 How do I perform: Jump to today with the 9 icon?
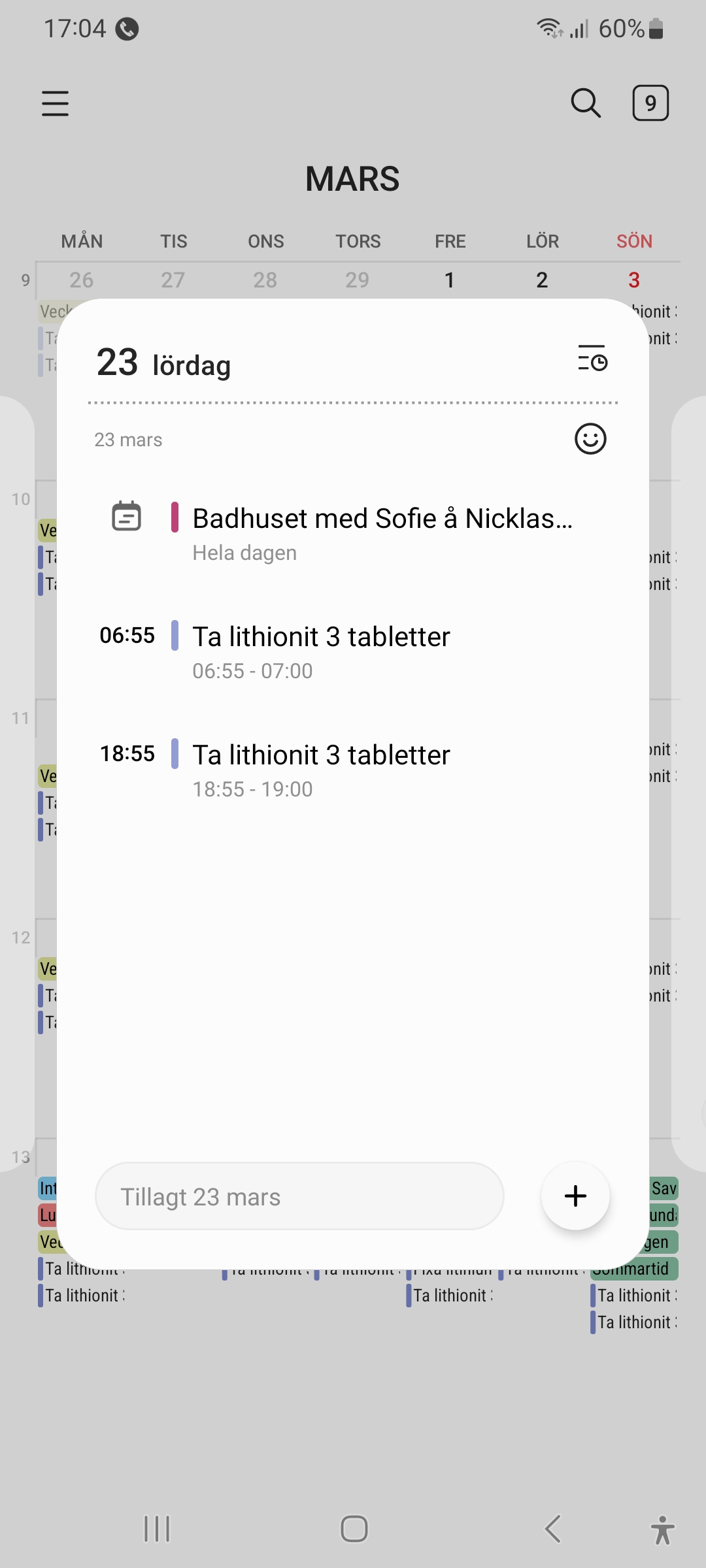pos(650,103)
